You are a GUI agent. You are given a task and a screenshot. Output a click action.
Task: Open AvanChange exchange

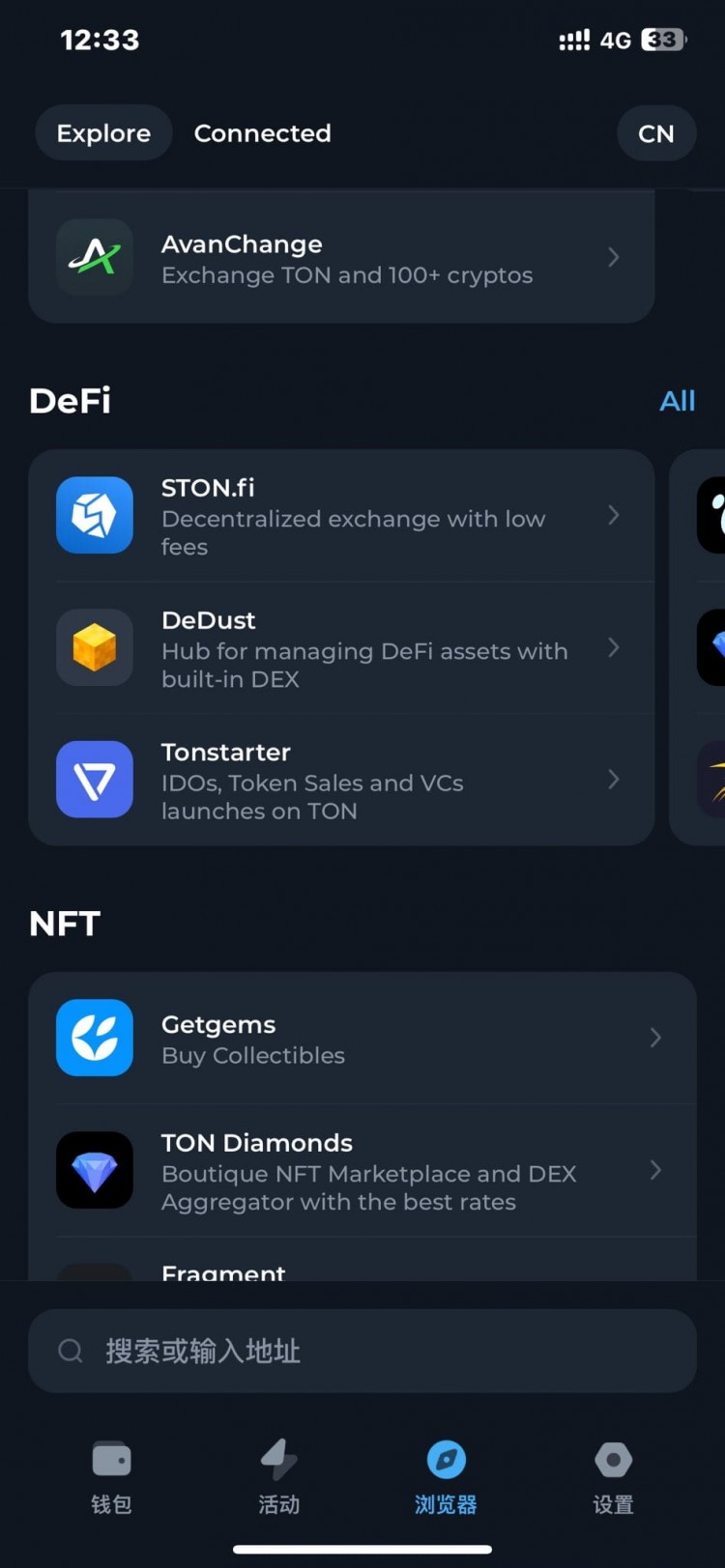pyautogui.click(x=340, y=258)
